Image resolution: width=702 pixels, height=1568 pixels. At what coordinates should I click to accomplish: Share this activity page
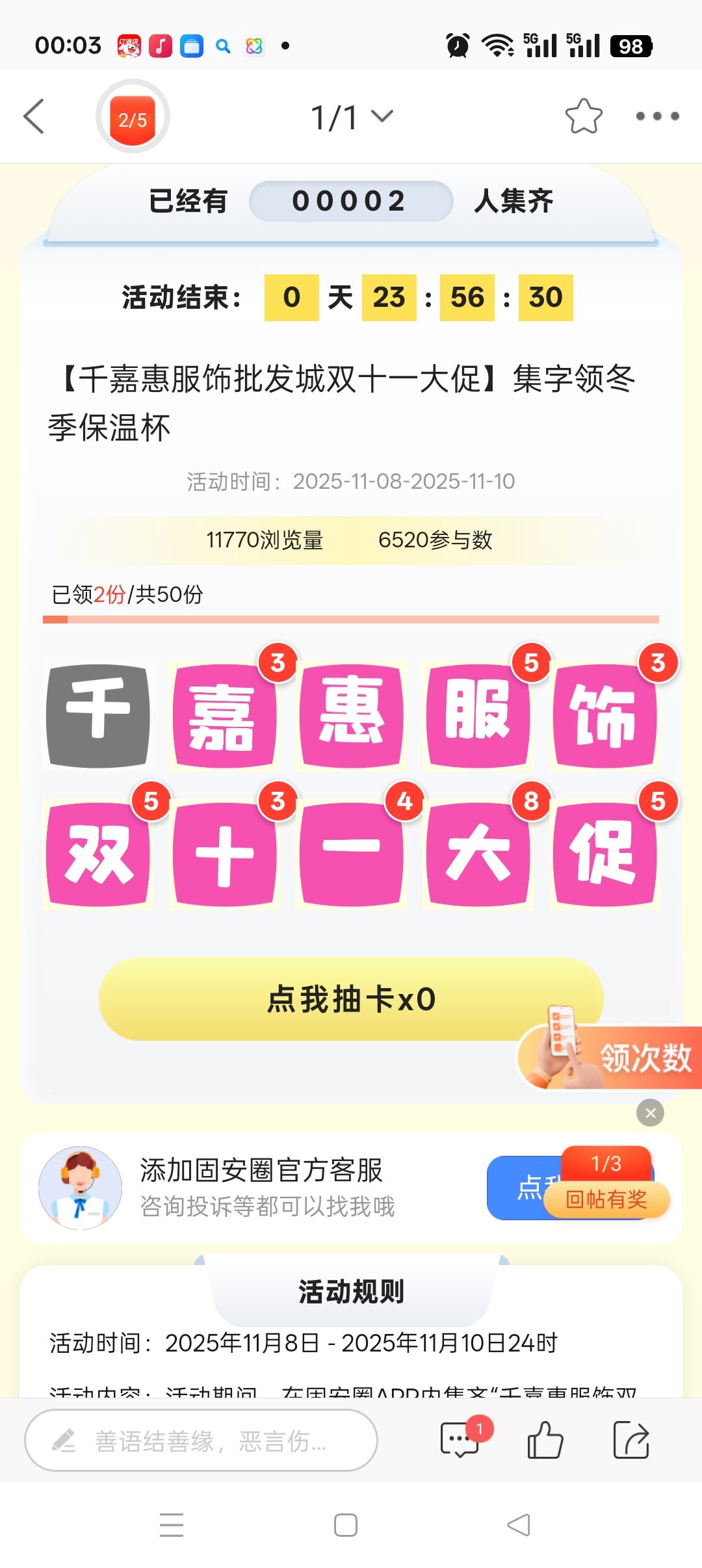click(x=631, y=1440)
